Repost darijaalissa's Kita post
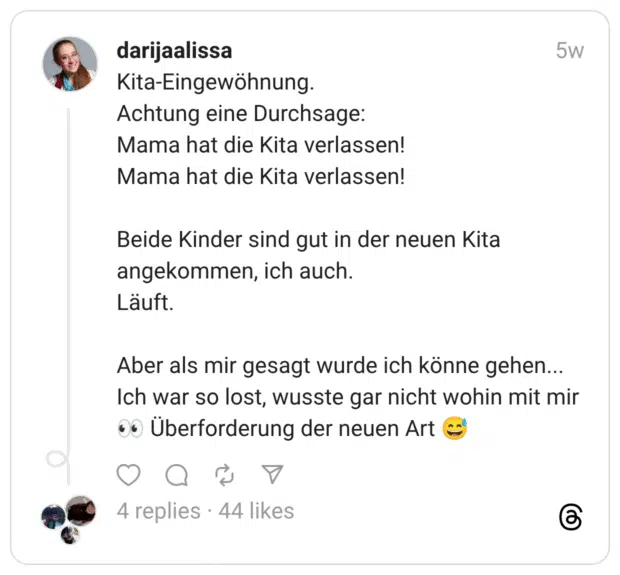The image size is (620, 575). [x=225, y=474]
